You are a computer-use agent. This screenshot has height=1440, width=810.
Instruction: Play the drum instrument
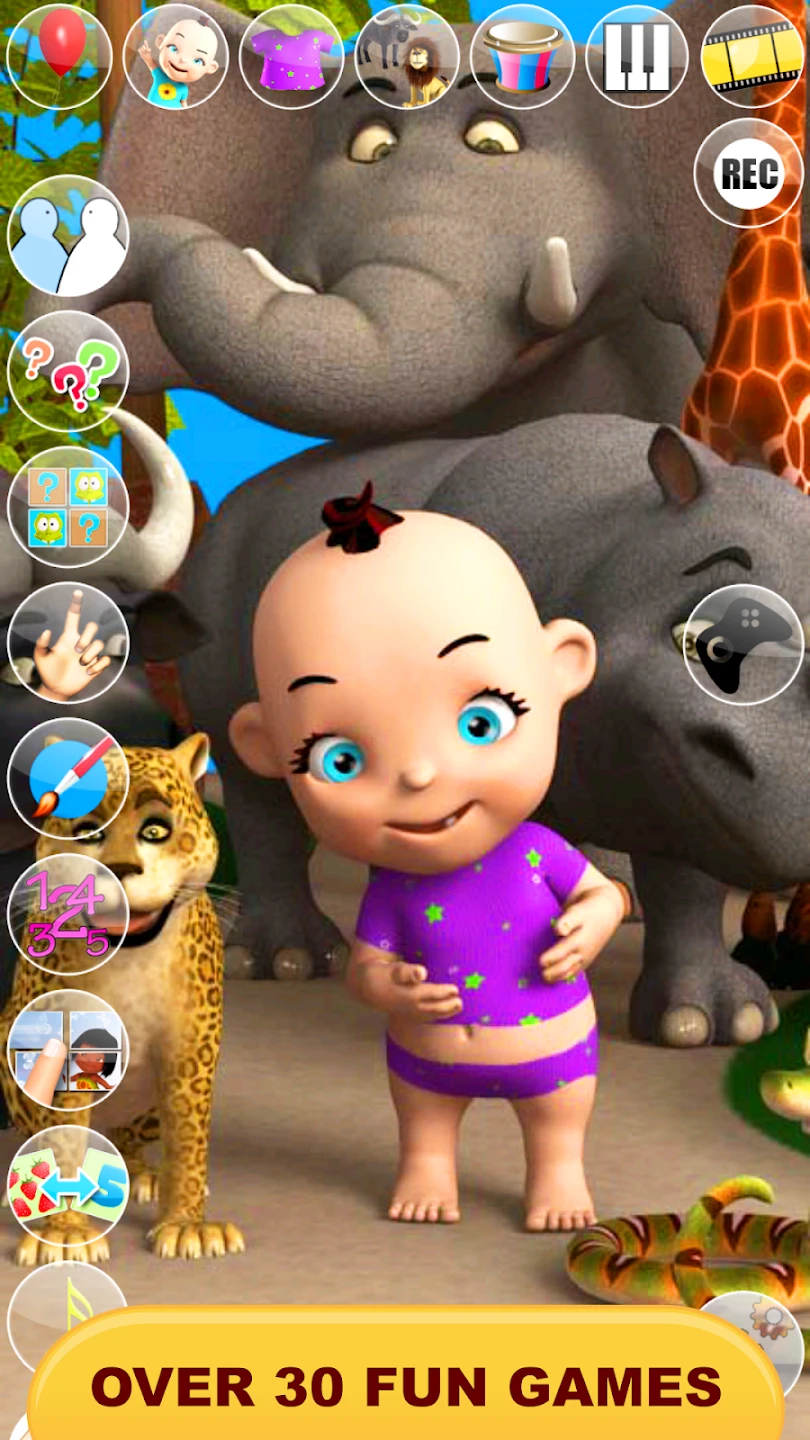[x=522, y=56]
